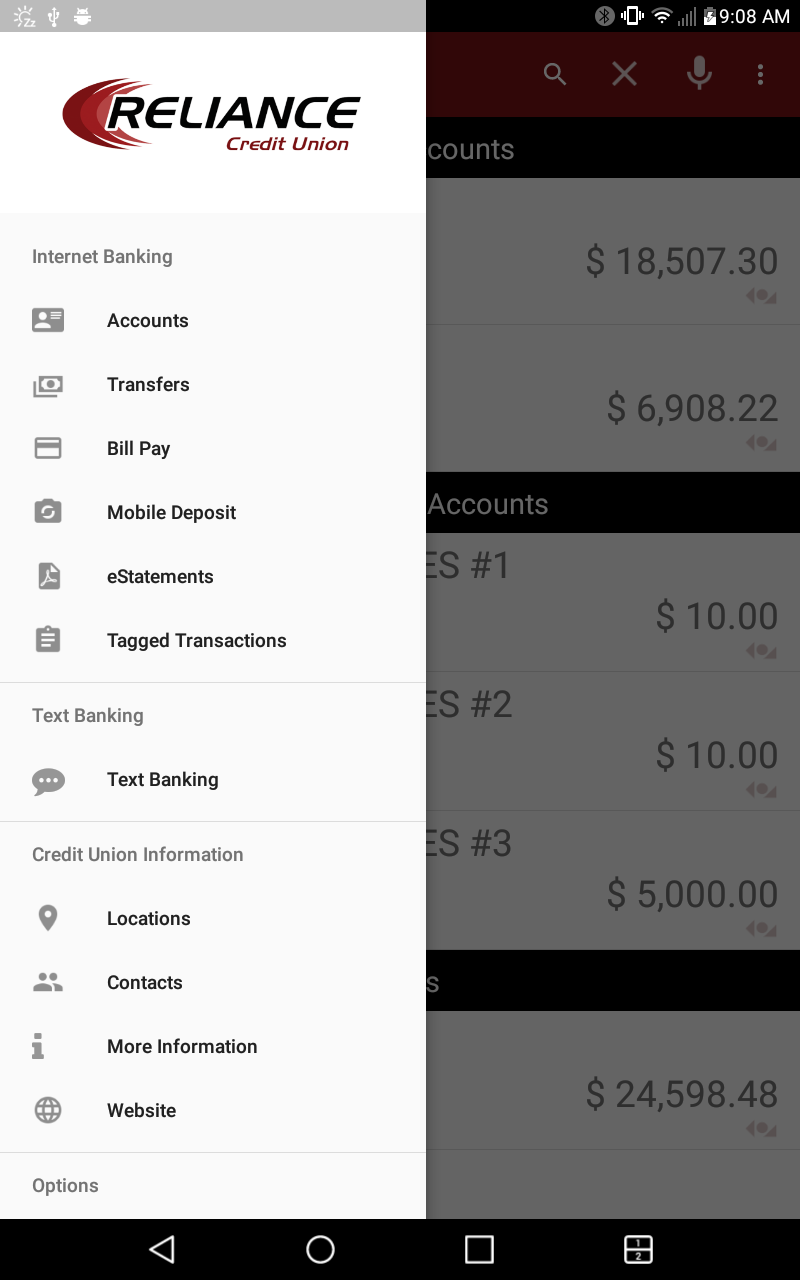This screenshot has height=1280, width=800.
Task: Open the More Information entry
Action: click(182, 1046)
